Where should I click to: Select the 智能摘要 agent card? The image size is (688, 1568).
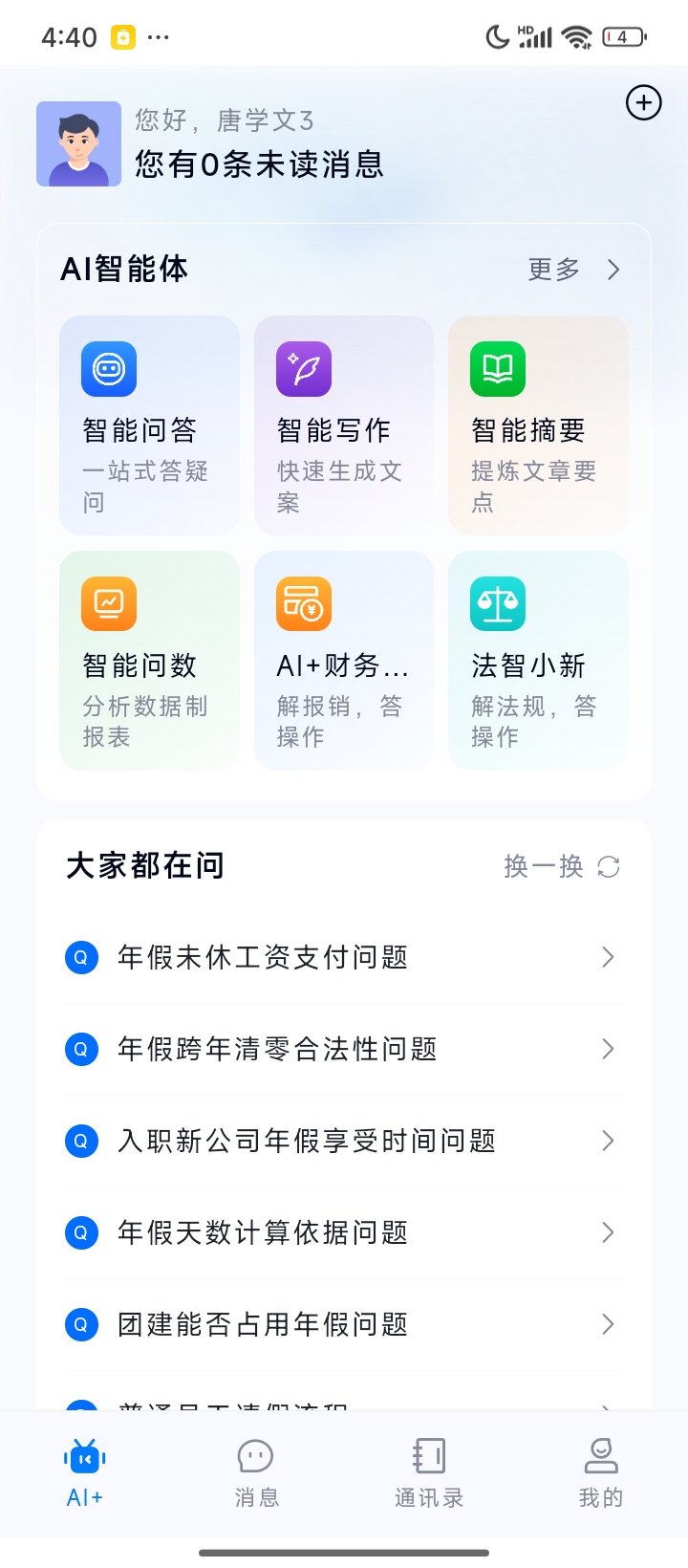point(538,425)
